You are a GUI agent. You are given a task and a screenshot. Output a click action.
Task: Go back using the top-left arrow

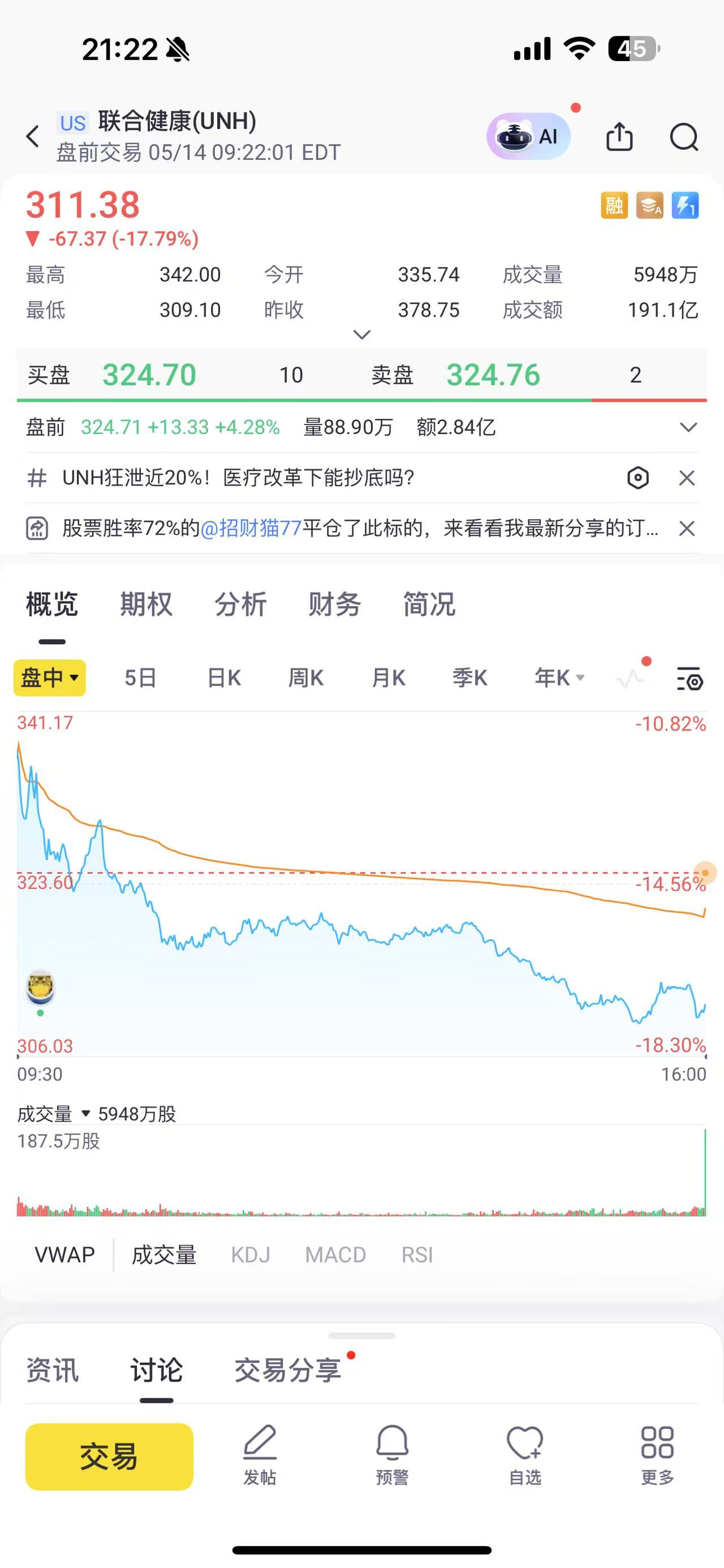coord(33,136)
